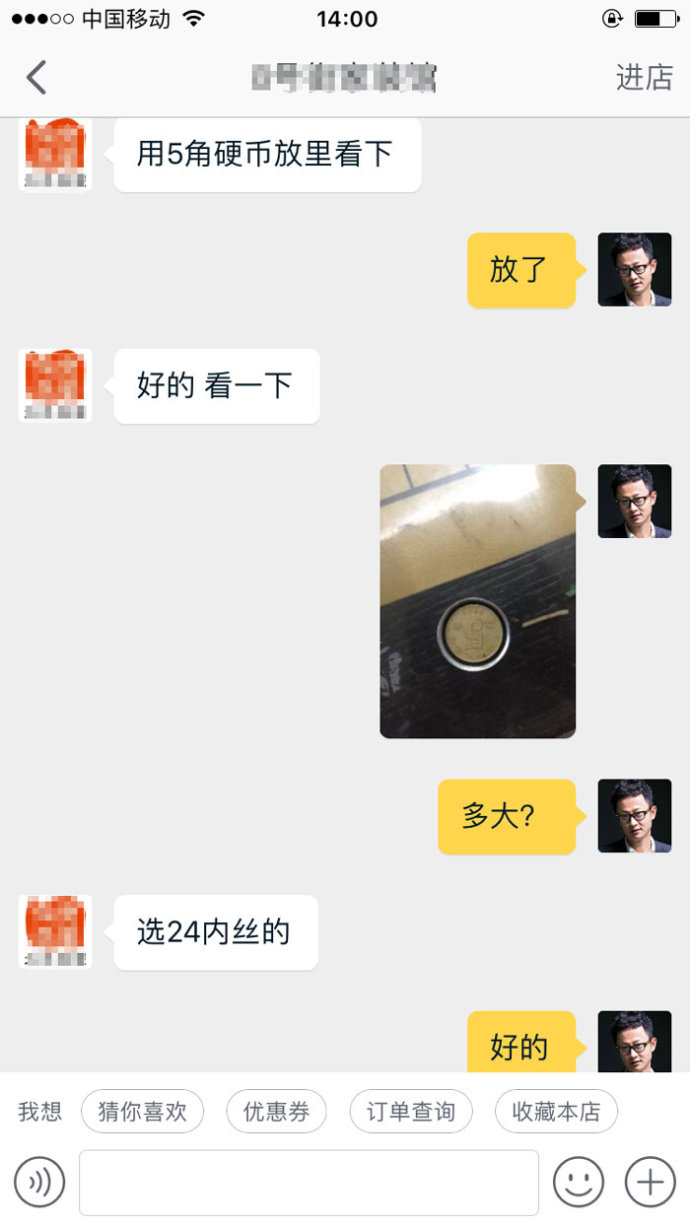Enter the shop via 进店
Image resolution: width=690 pixels, height=1227 pixels.
643,78
